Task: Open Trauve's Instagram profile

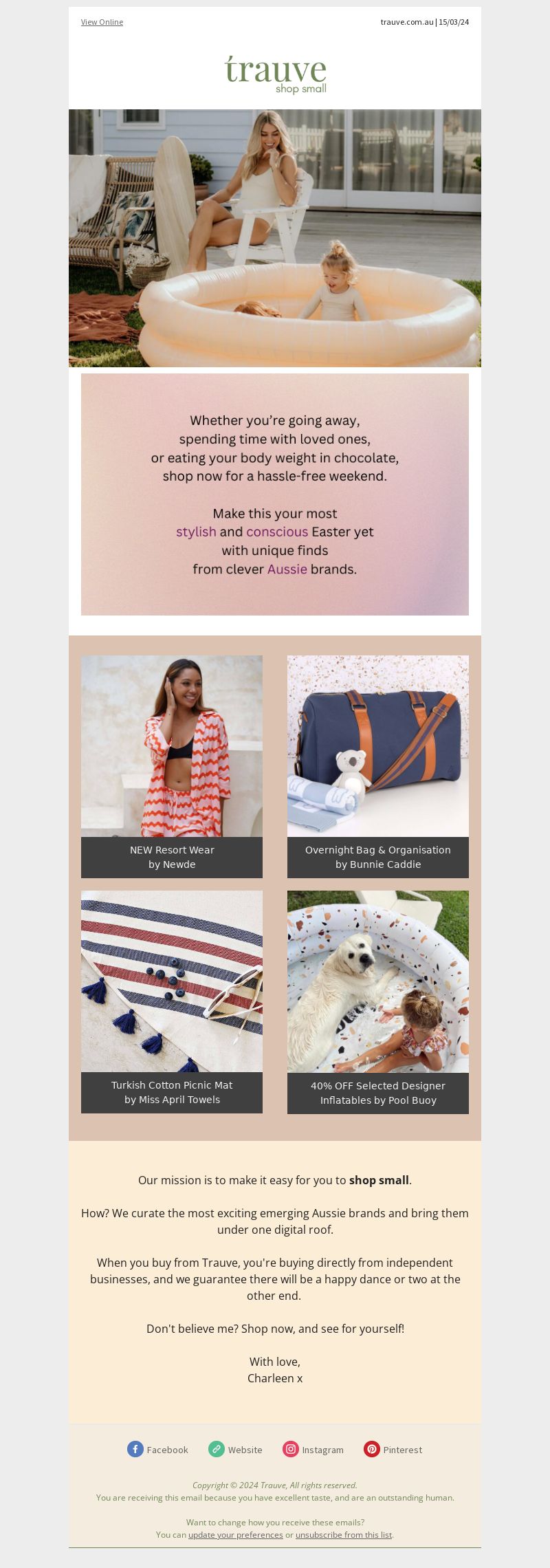Action: tap(313, 1450)
